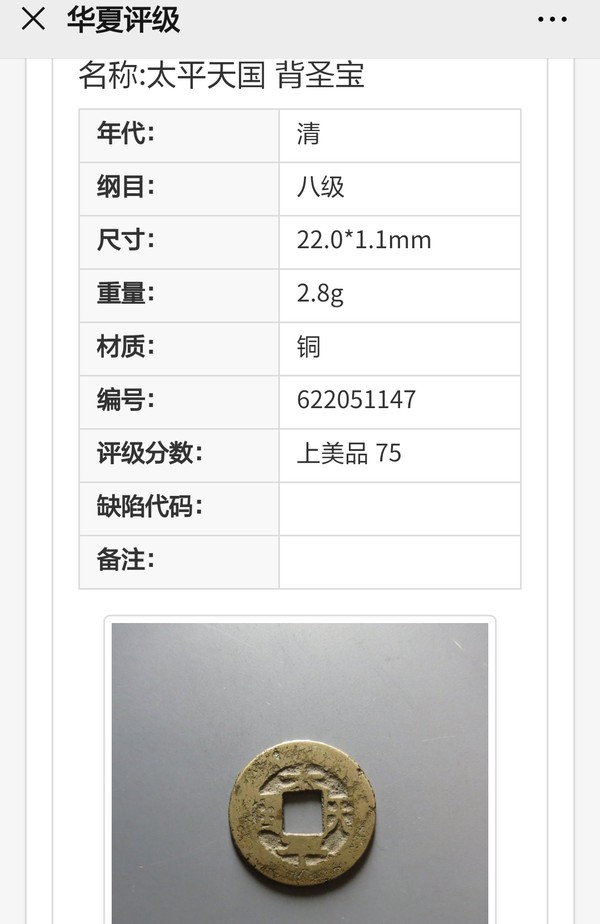600x924 pixels.
Task: Open the three-dot overflow menu
Action: (x=552, y=19)
